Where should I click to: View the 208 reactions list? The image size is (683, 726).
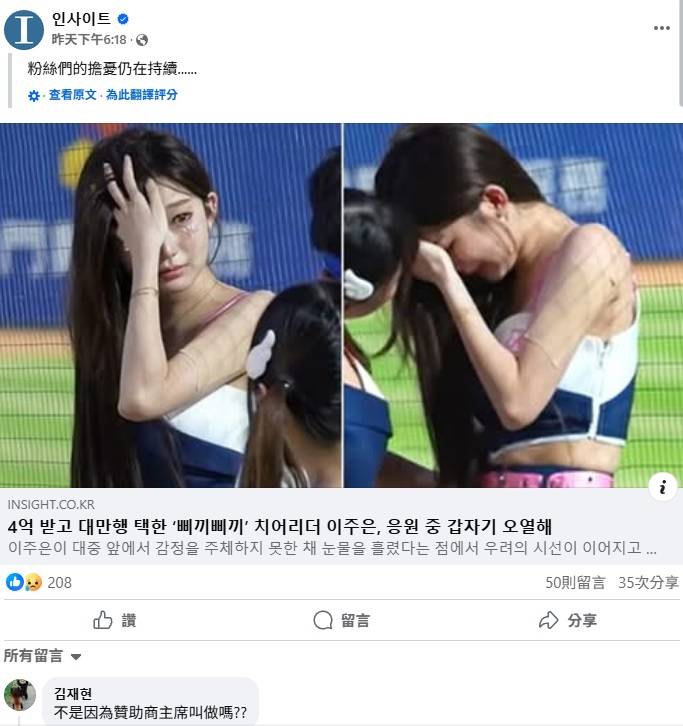click(40, 582)
